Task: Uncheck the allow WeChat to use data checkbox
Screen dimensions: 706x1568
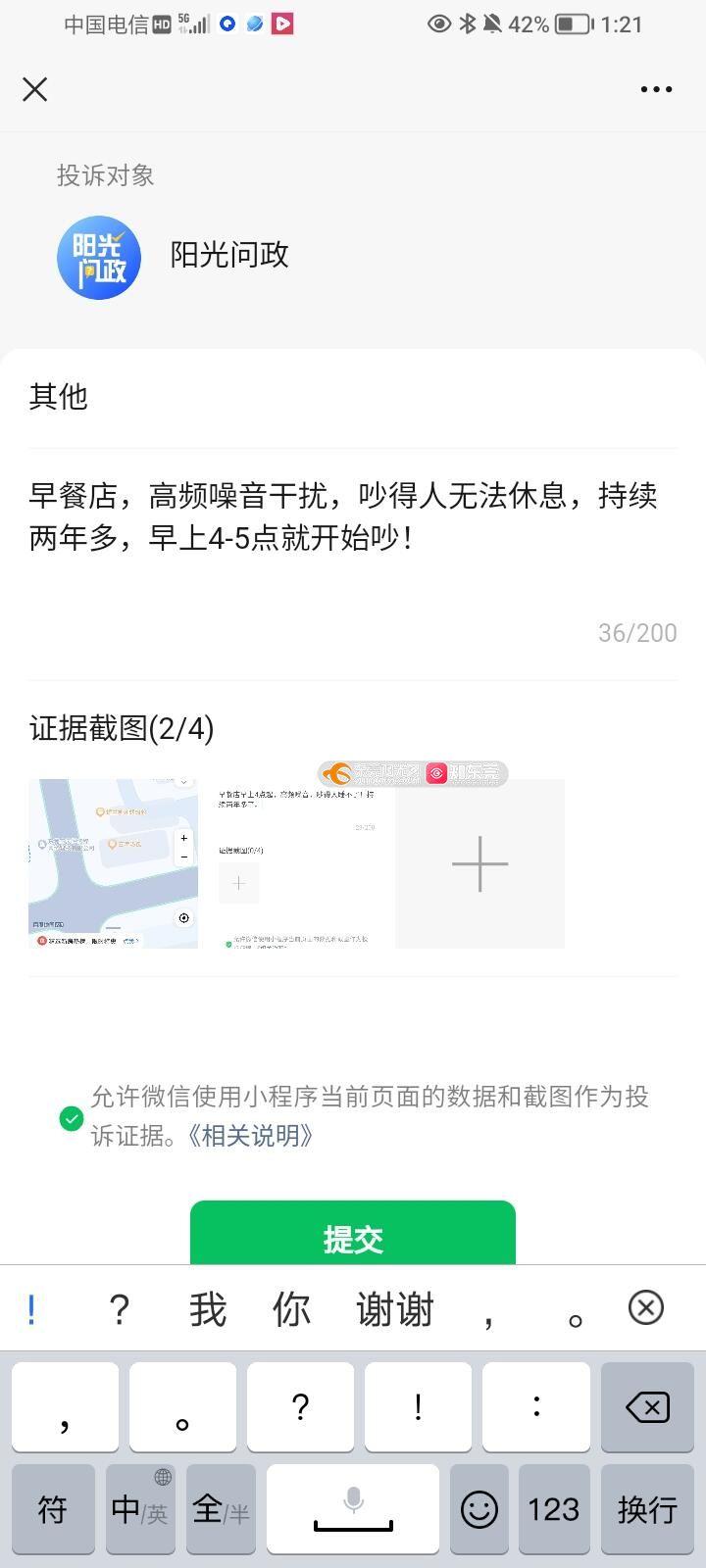Action: 72,1118
